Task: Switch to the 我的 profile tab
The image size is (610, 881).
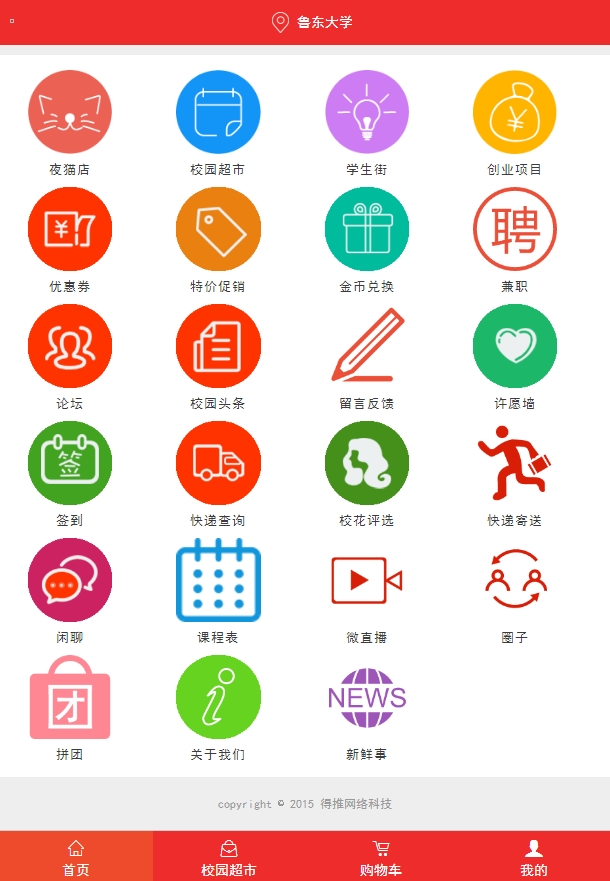Action: click(x=534, y=857)
